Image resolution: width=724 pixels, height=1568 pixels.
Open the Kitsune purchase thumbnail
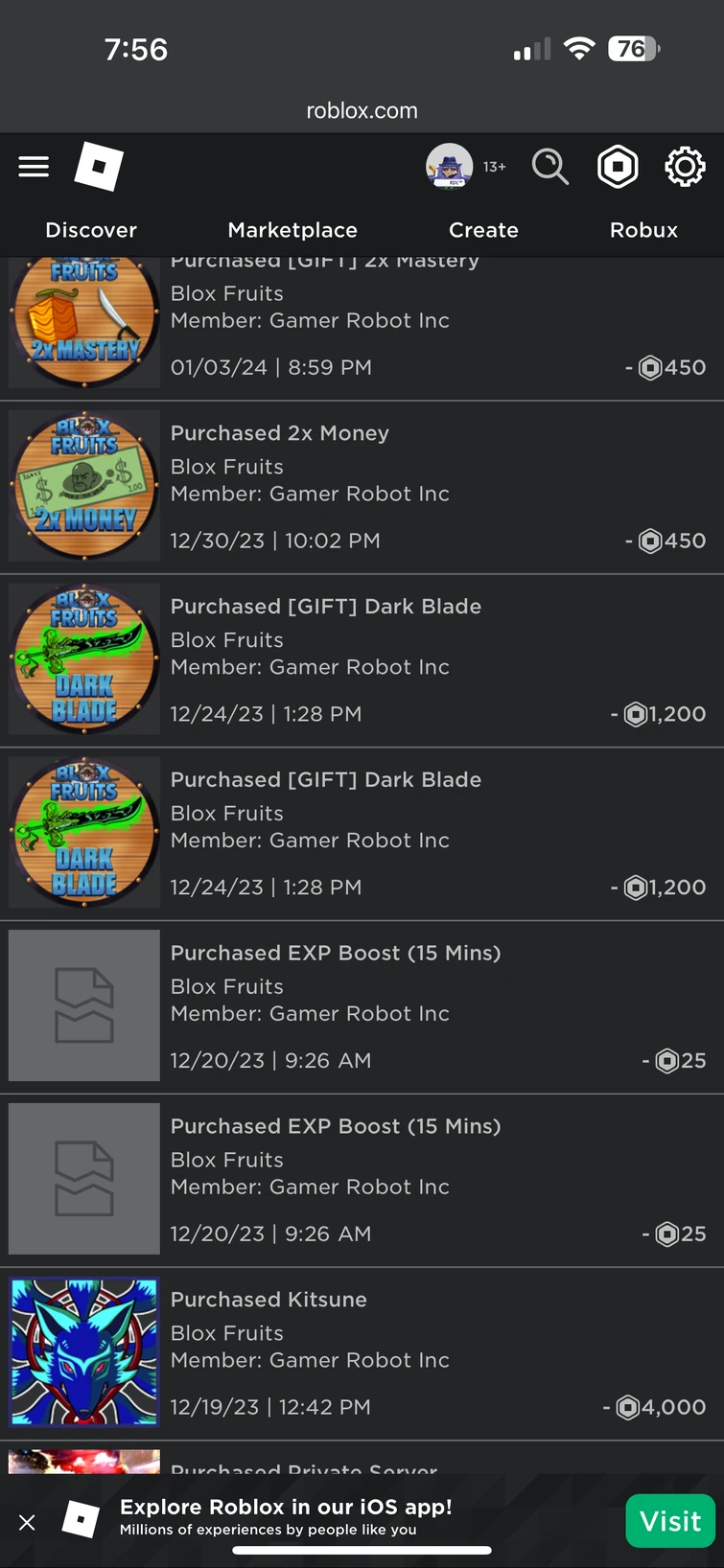tap(83, 1351)
